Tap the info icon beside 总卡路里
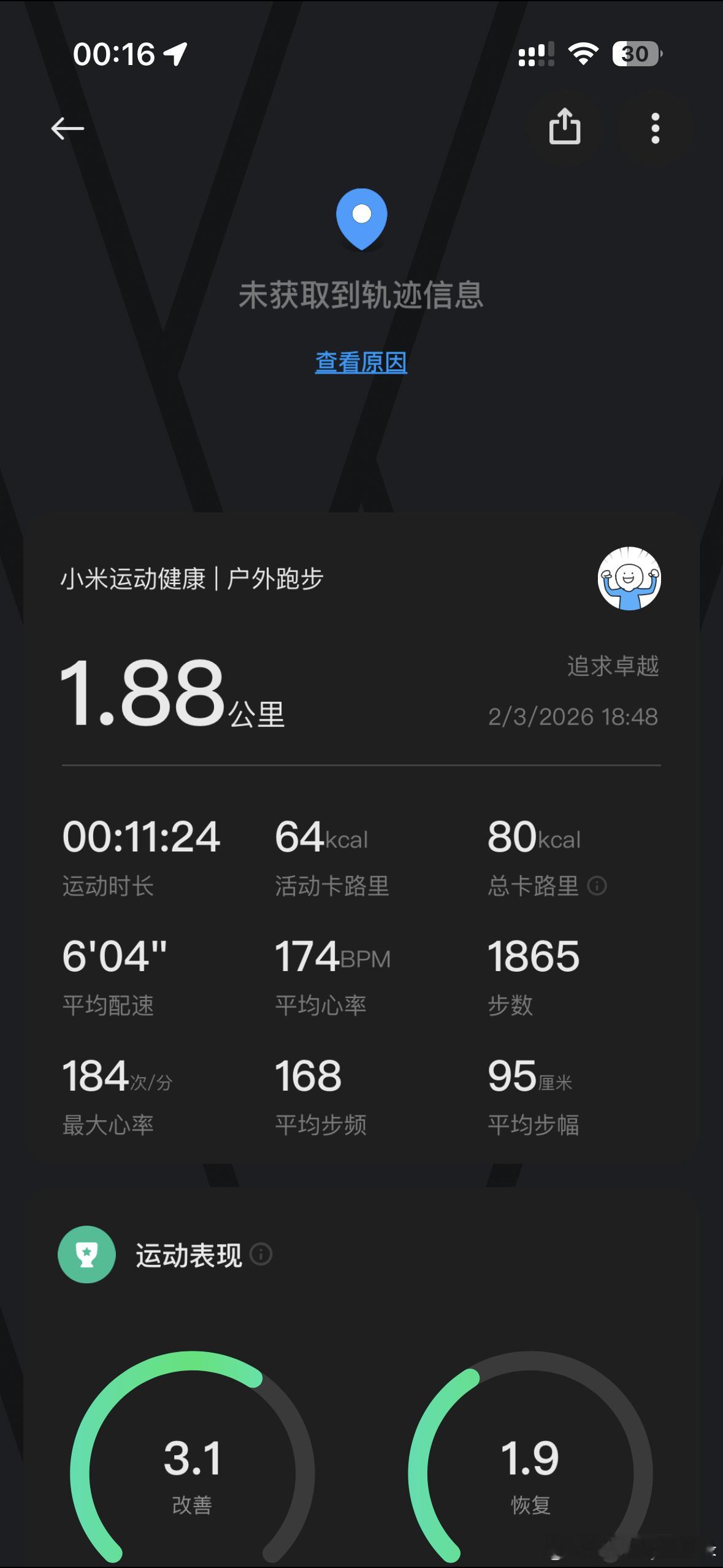723x1568 pixels. tap(597, 886)
